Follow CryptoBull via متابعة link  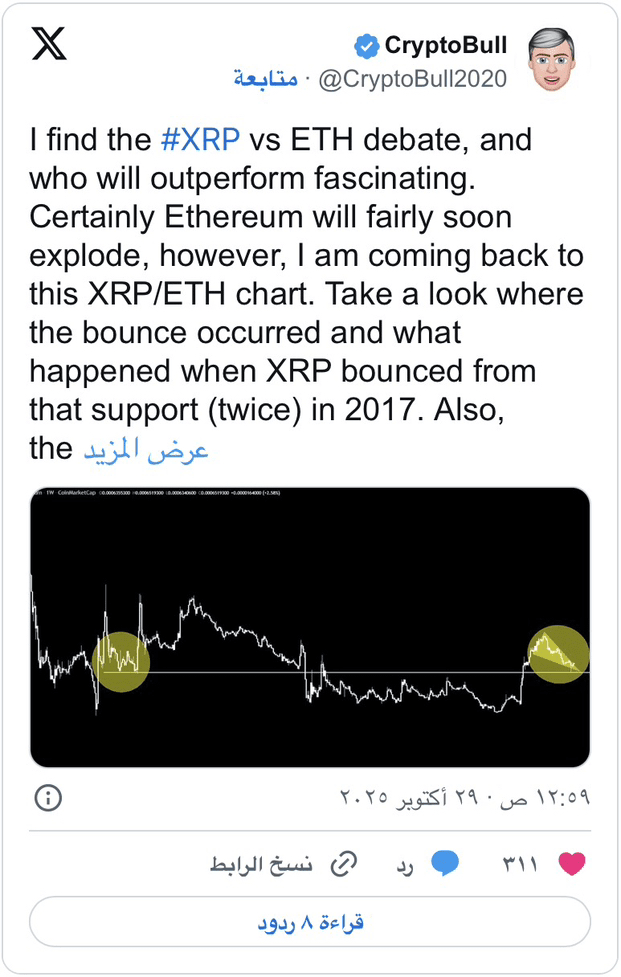265,78
